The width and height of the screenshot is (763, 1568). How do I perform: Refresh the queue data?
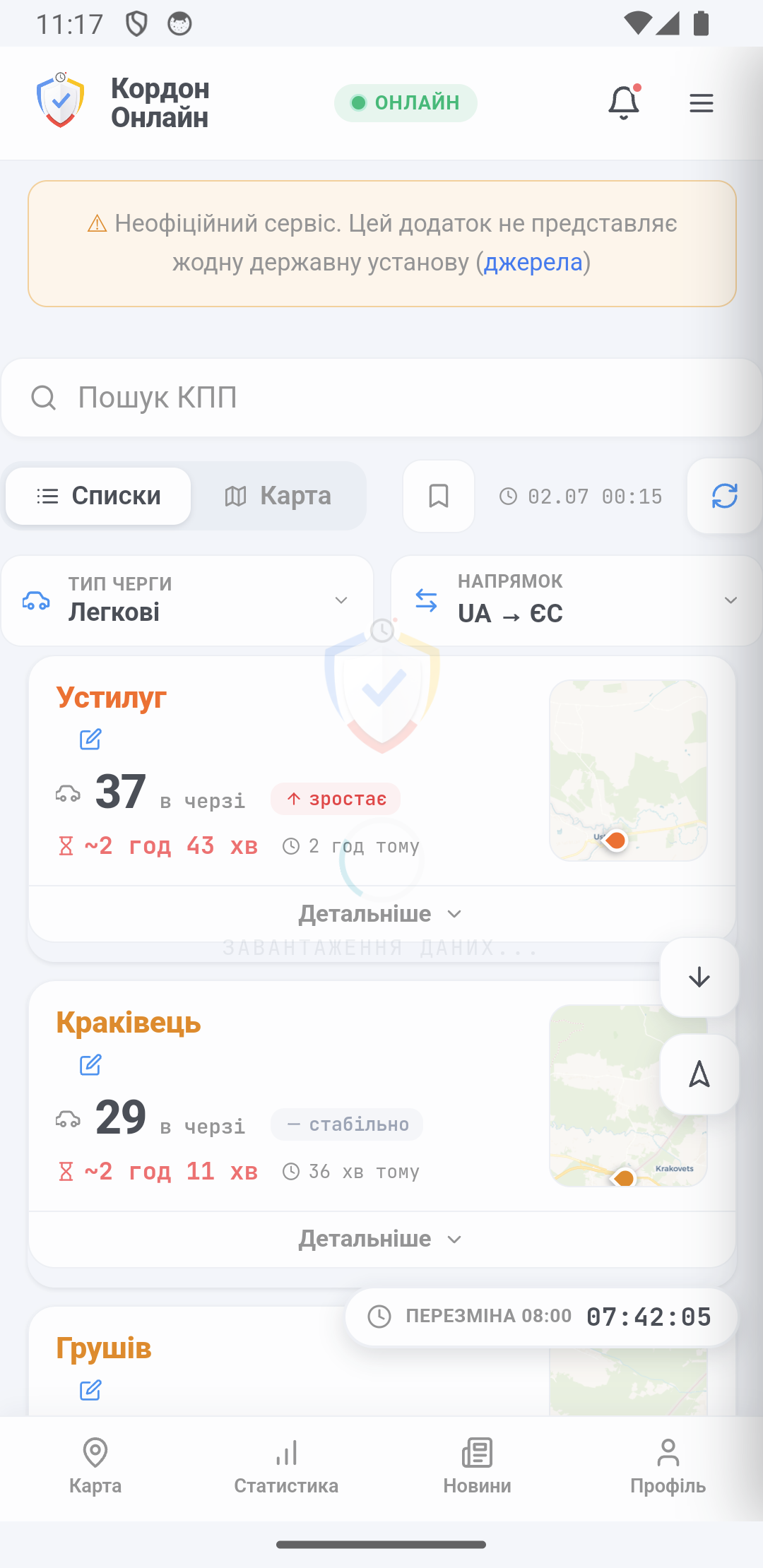click(725, 496)
